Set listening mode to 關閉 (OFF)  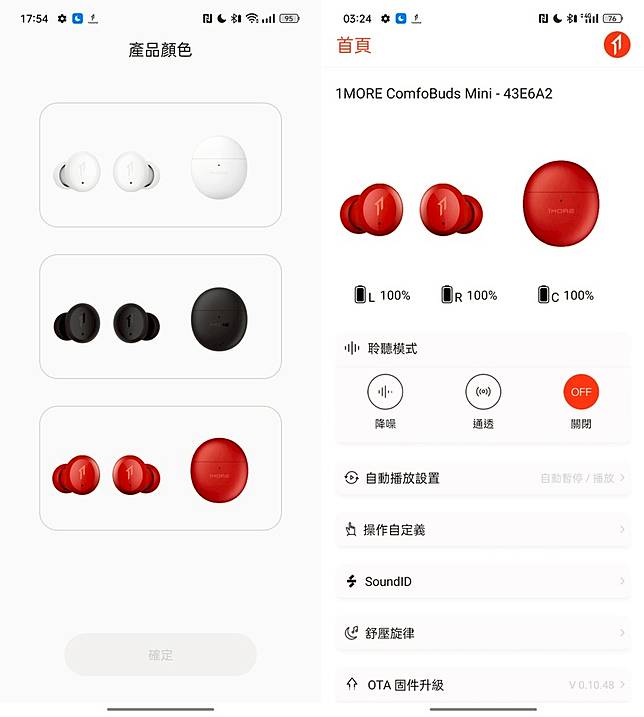(x=580, y=392)
